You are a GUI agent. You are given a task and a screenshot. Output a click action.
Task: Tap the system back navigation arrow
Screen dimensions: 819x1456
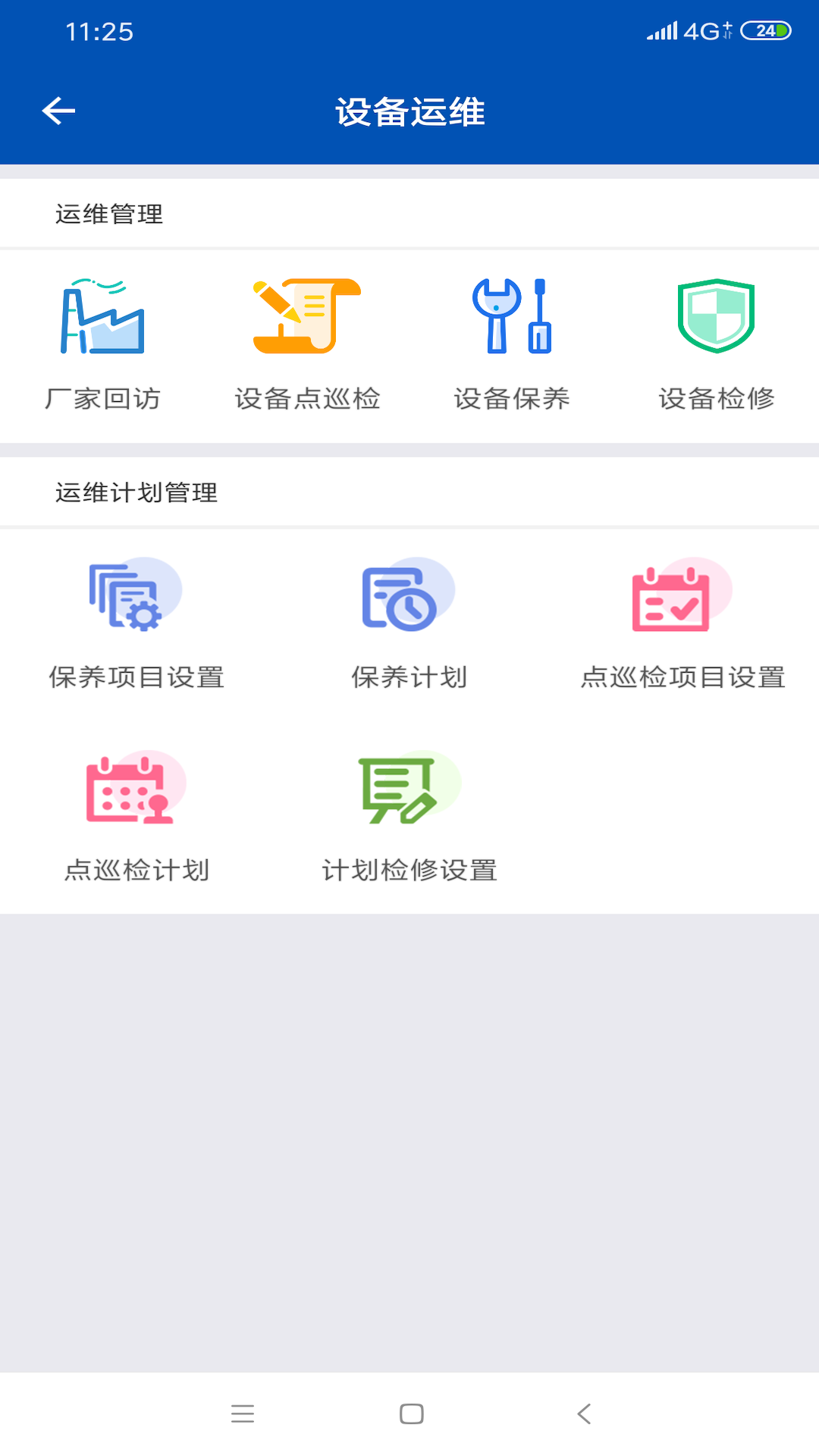tap(582, 1414)
